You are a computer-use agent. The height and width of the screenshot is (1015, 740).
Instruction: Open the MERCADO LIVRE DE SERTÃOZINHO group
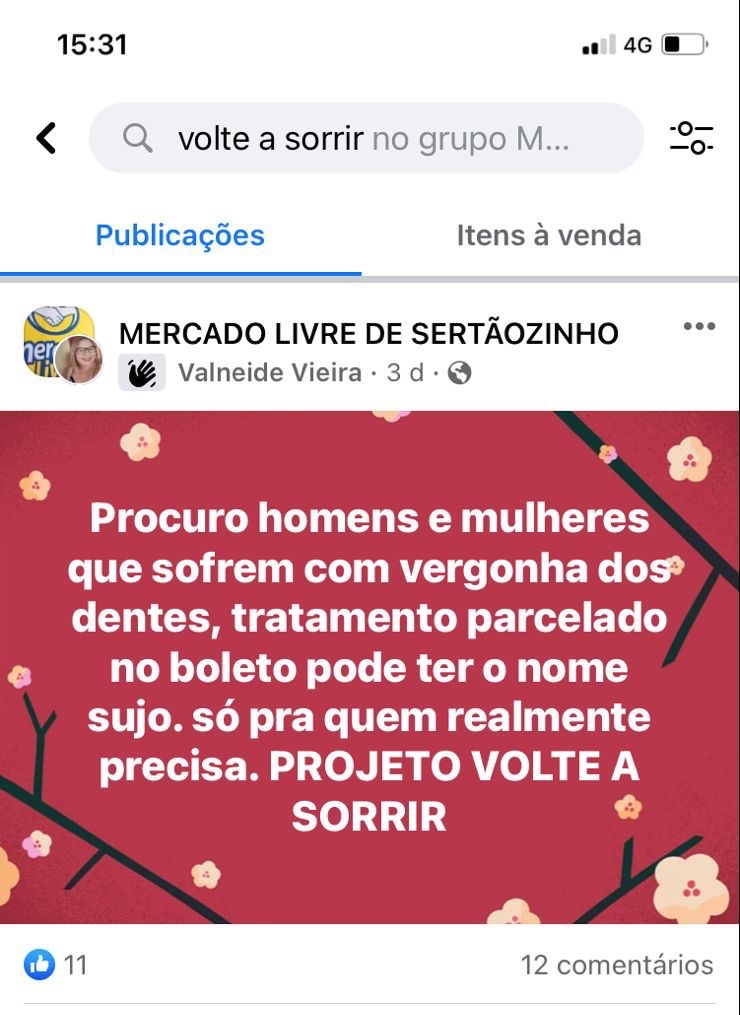point(368,333)
